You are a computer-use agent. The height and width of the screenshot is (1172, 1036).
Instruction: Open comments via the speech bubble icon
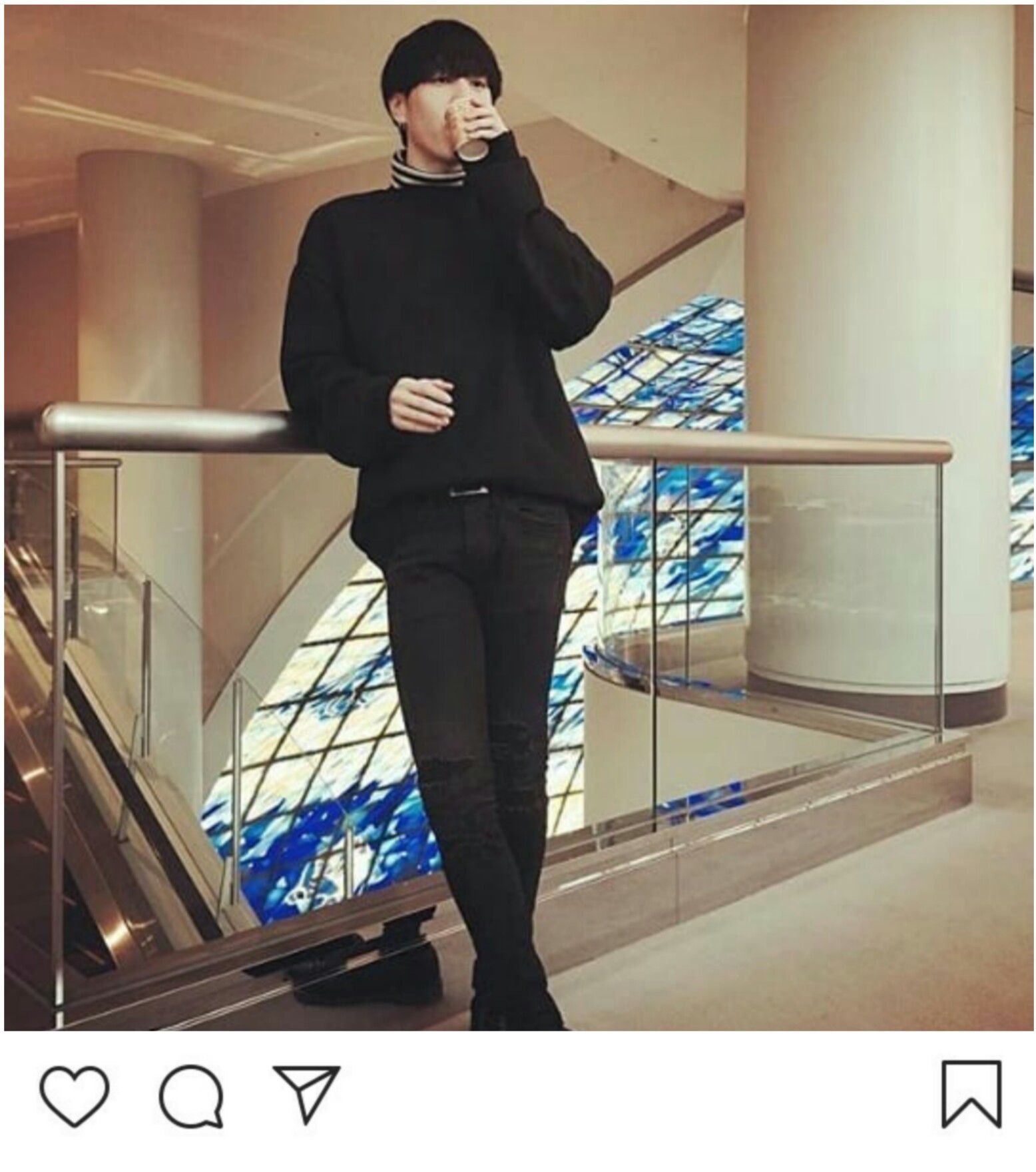point(191,1095)
